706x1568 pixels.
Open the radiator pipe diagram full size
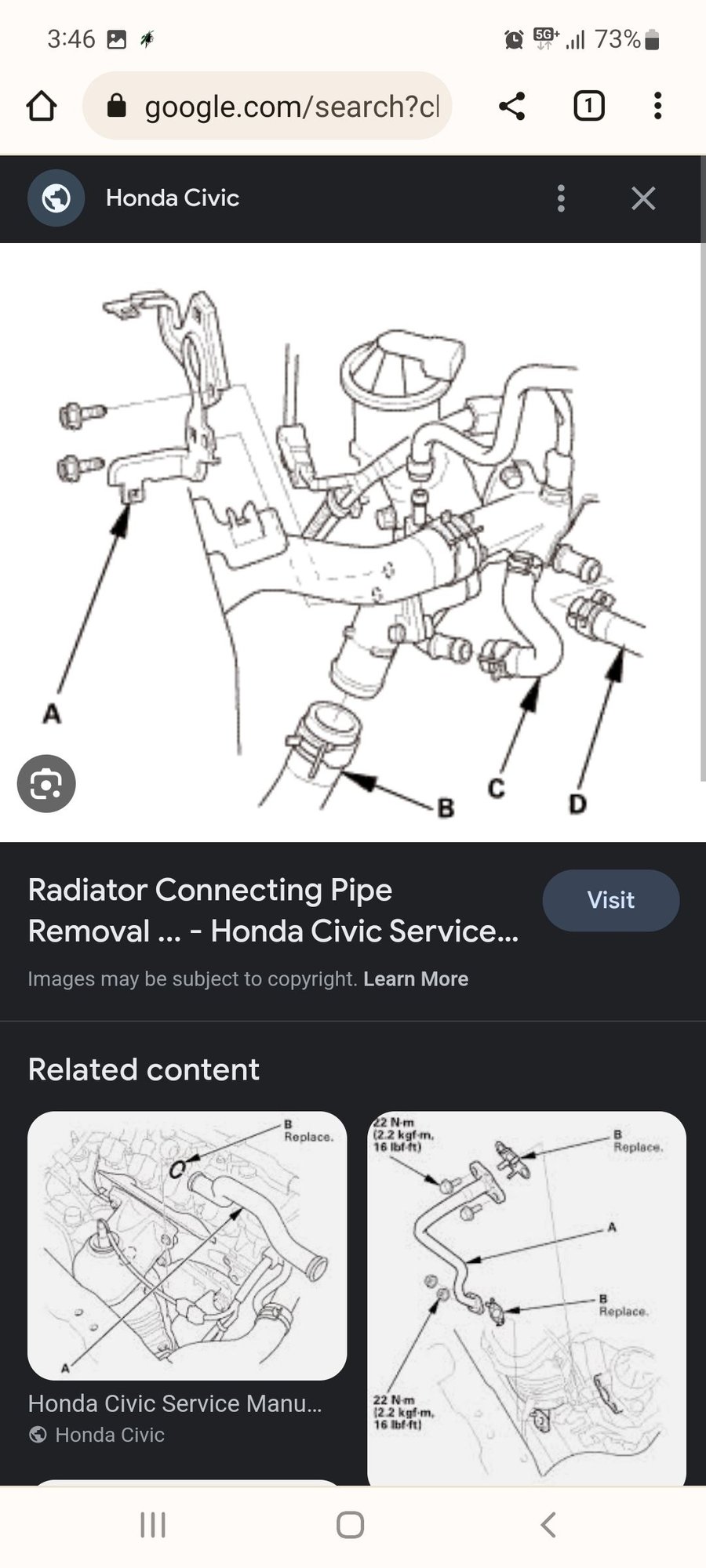[353, 541]
